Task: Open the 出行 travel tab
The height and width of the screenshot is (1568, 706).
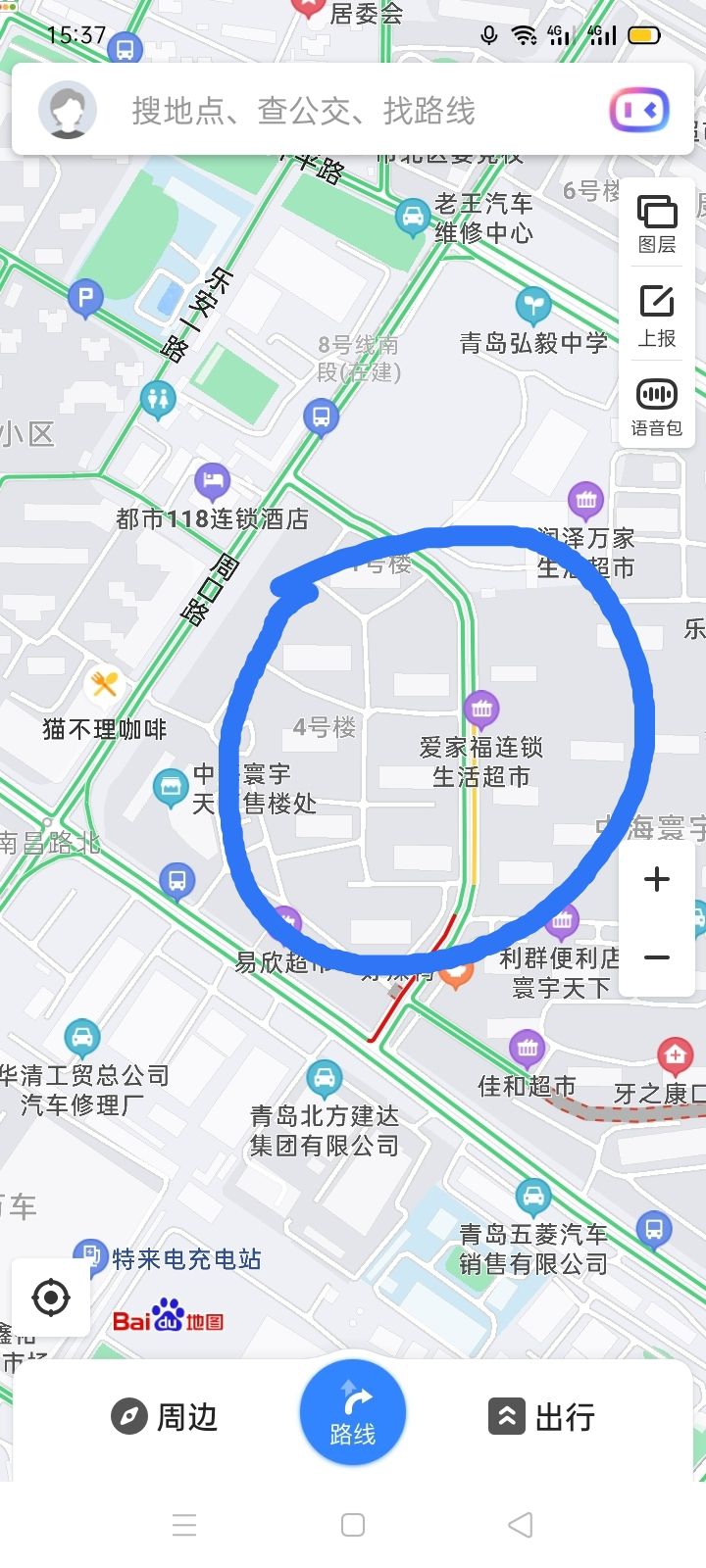Action: pos(541,1416)
